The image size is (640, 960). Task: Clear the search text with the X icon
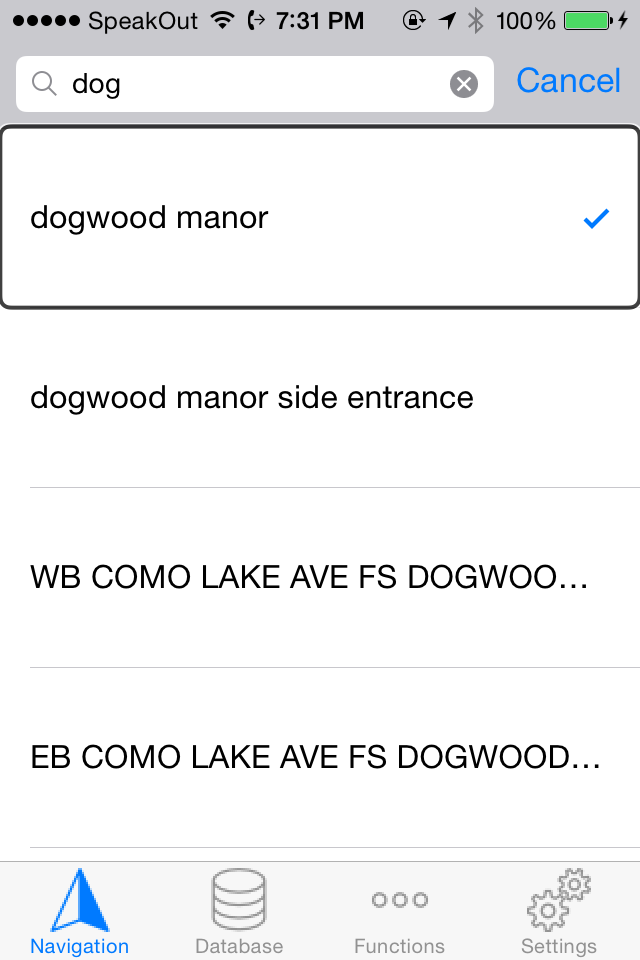pos(464,84)
